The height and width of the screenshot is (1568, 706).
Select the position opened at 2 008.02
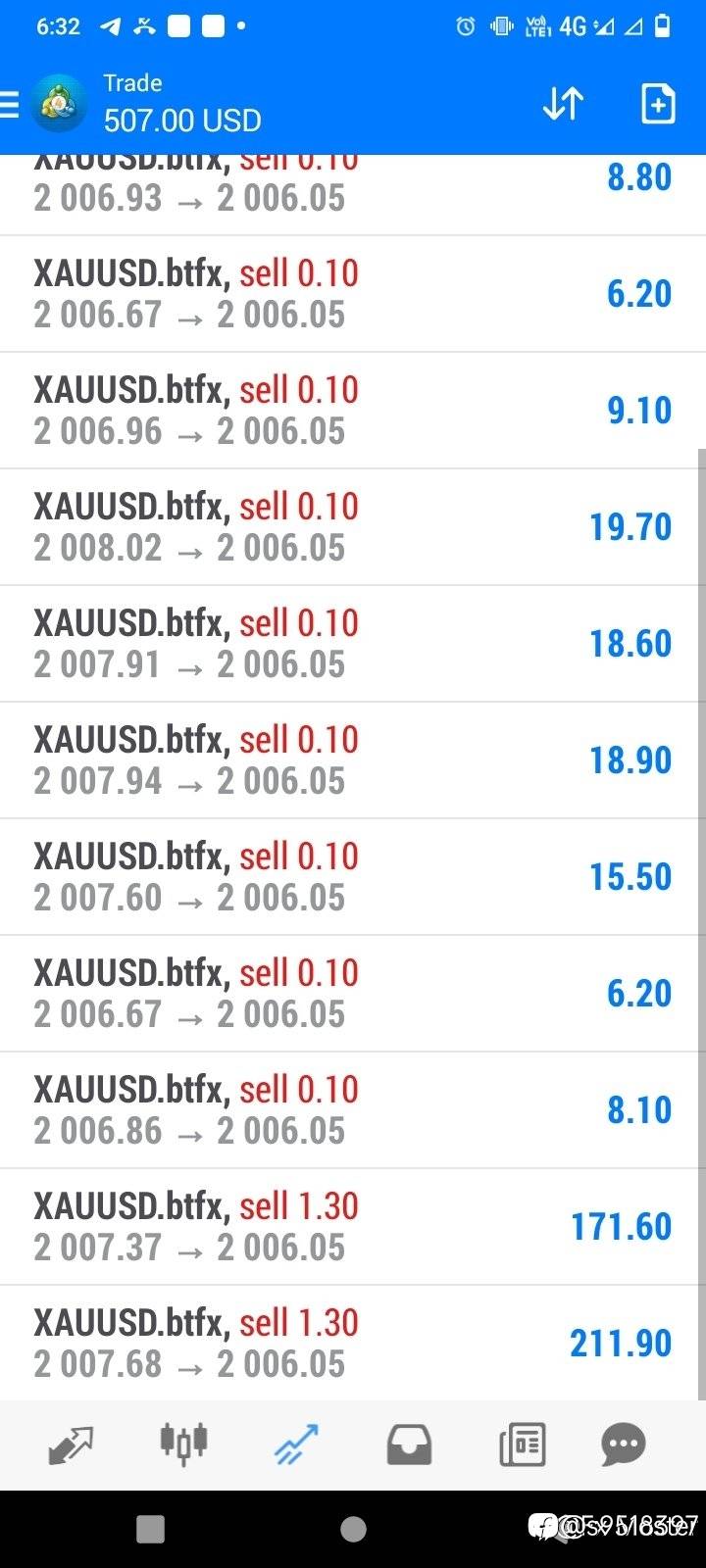[x=353, y=526]
